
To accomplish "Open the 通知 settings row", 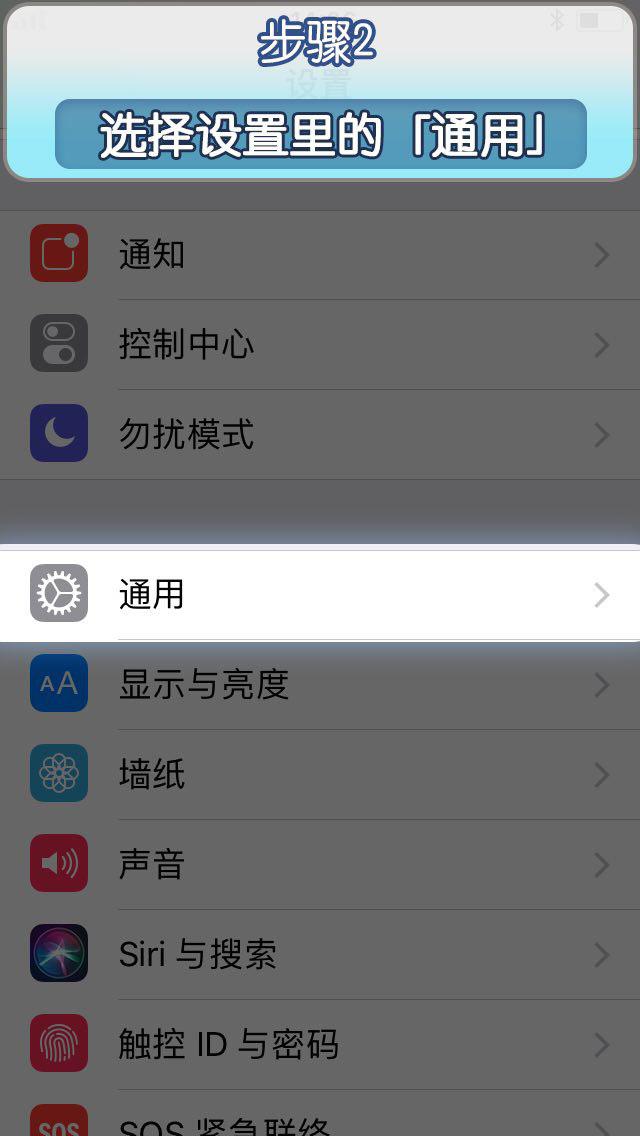I will 320,254.
